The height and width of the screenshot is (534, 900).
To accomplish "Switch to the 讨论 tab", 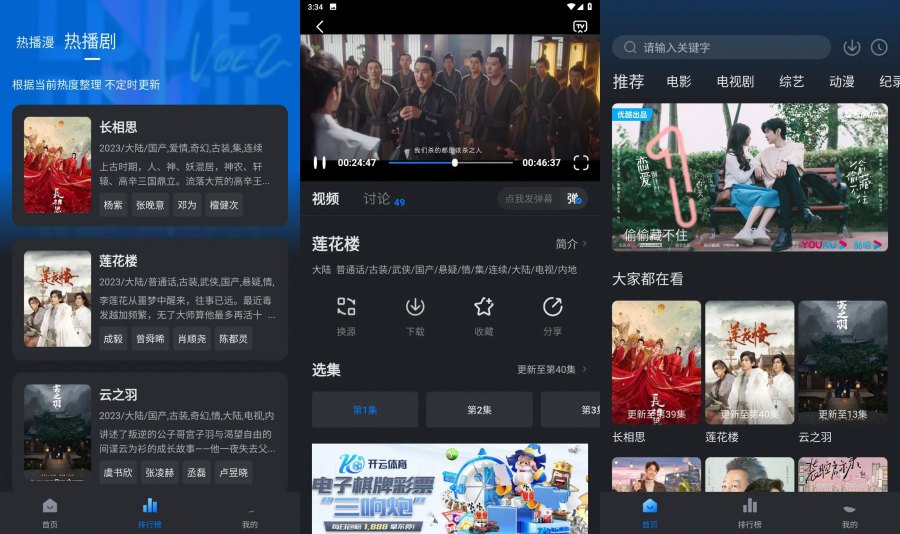I will pyautogui.click(x=378, y=199).
